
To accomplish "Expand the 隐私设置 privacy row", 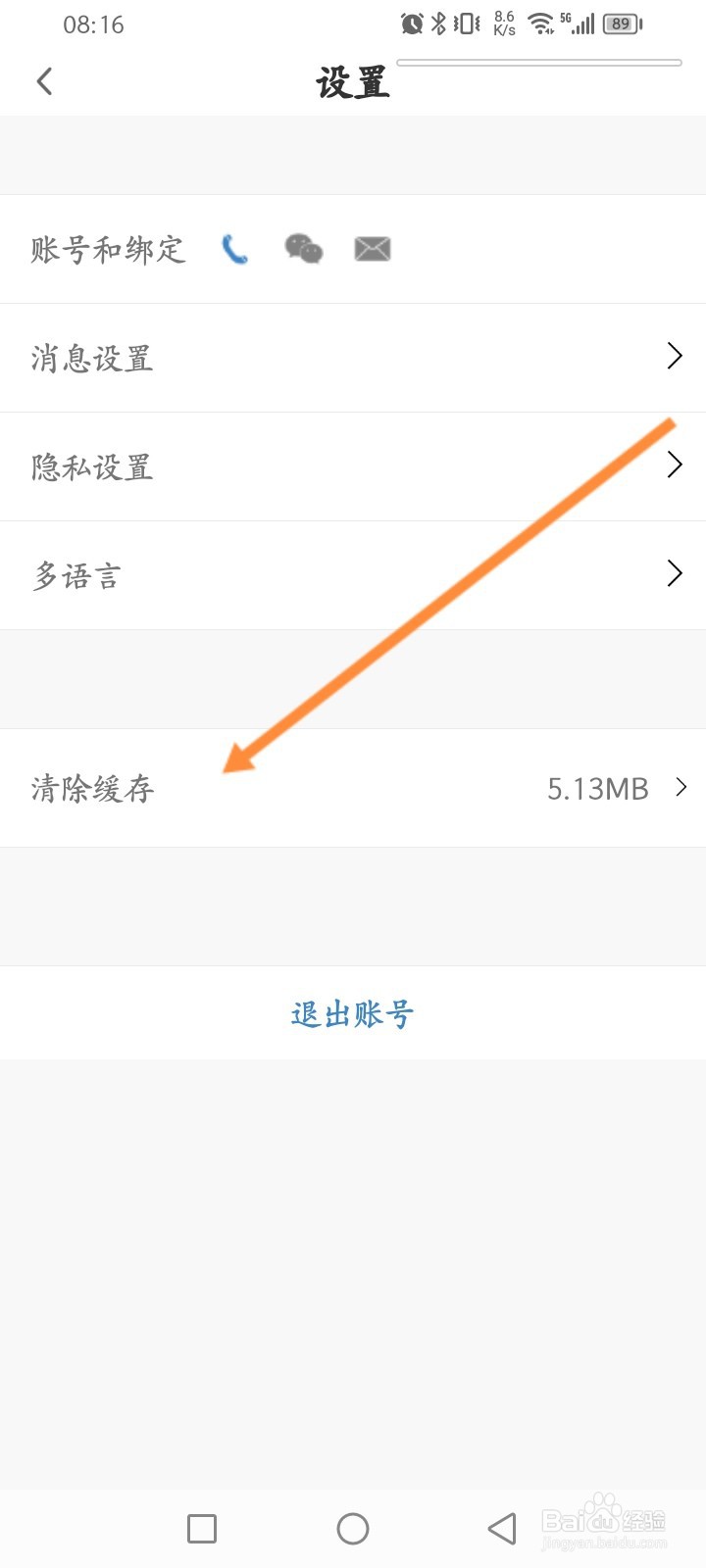I will click(353, 466).
